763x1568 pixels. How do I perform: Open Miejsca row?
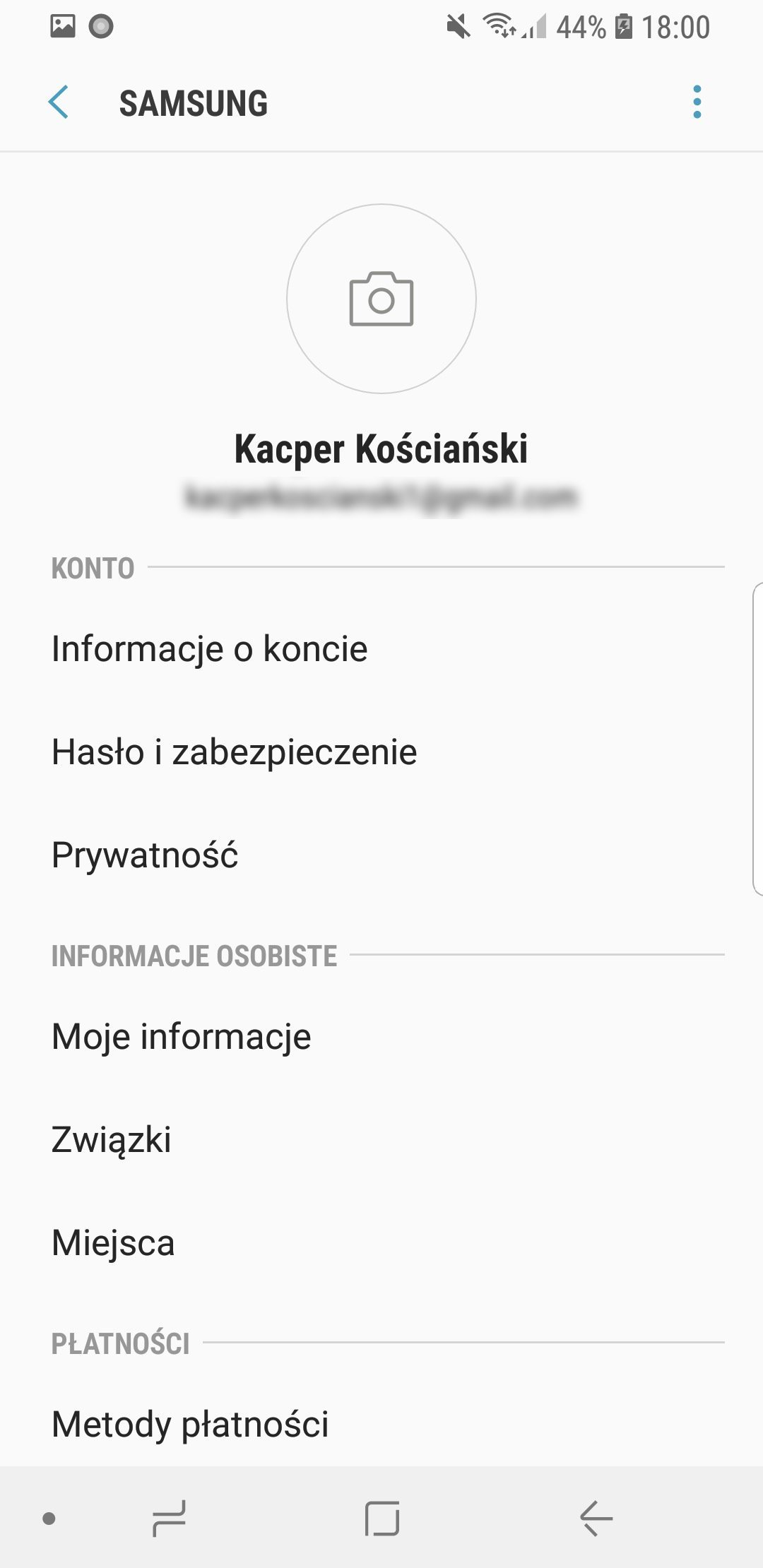pos(381,1242)
